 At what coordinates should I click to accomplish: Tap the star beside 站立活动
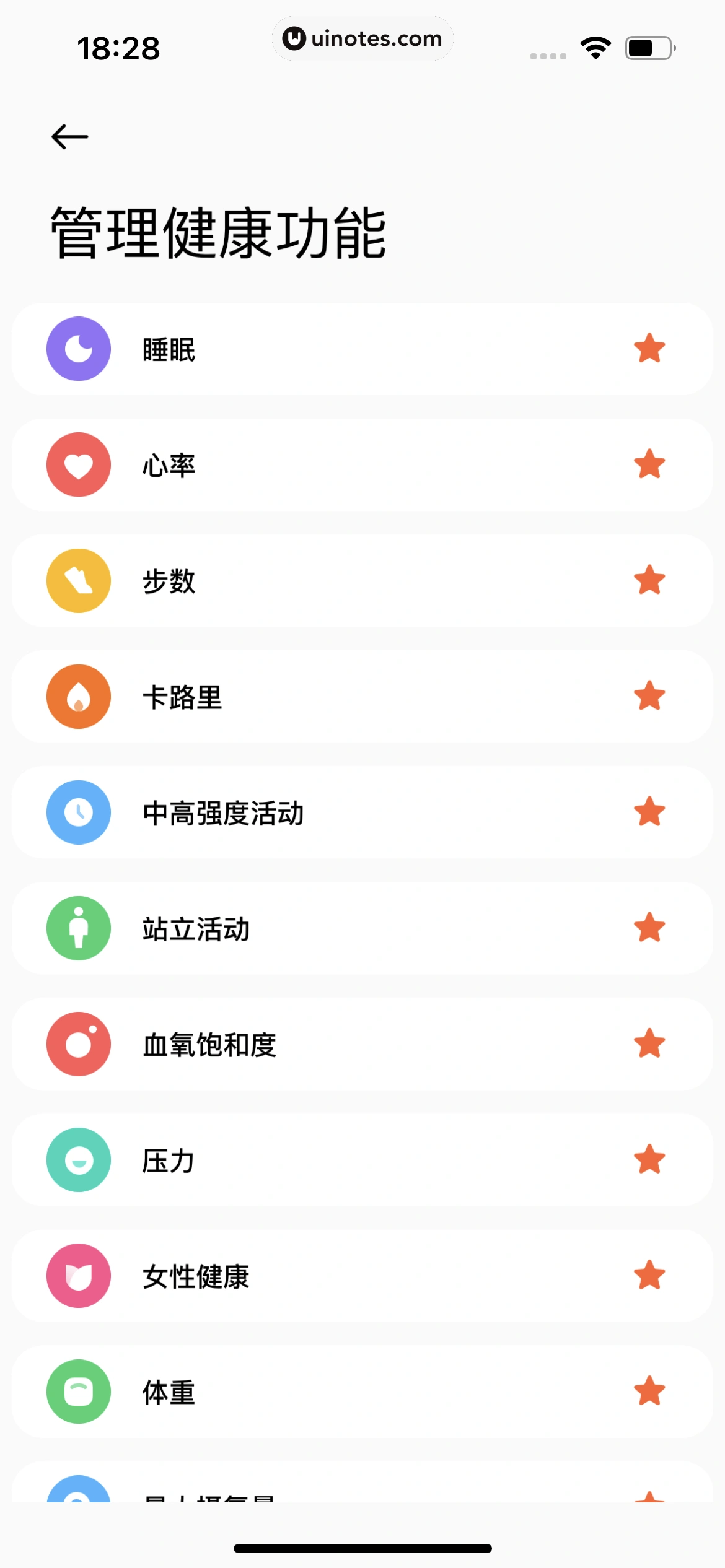649,928
